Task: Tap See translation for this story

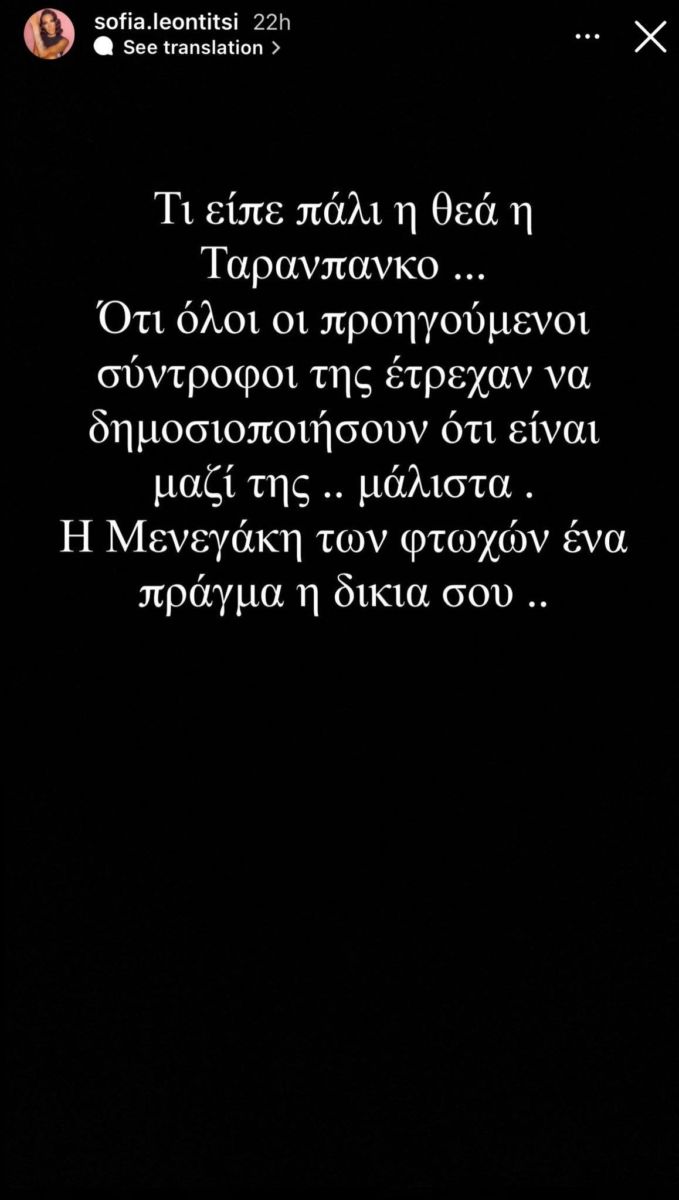Action: [x=188, y=47]
